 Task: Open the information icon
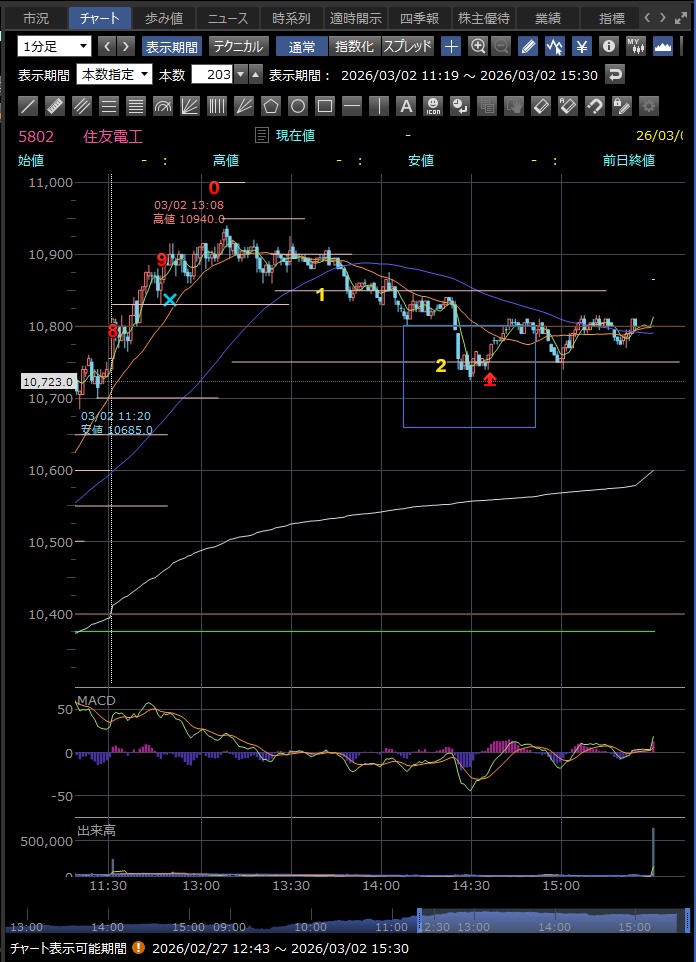608,46
